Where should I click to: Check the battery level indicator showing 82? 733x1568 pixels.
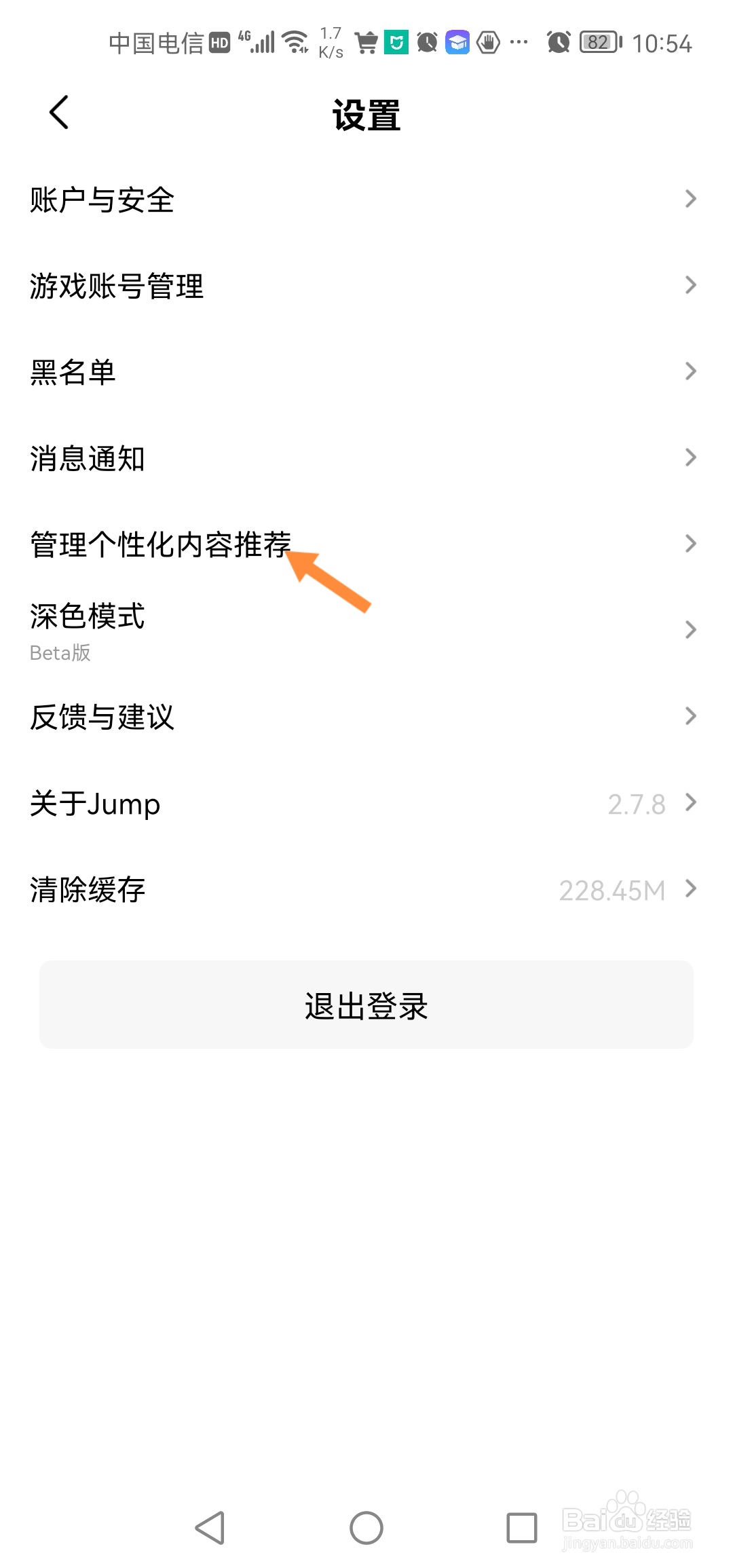point(597,42)
